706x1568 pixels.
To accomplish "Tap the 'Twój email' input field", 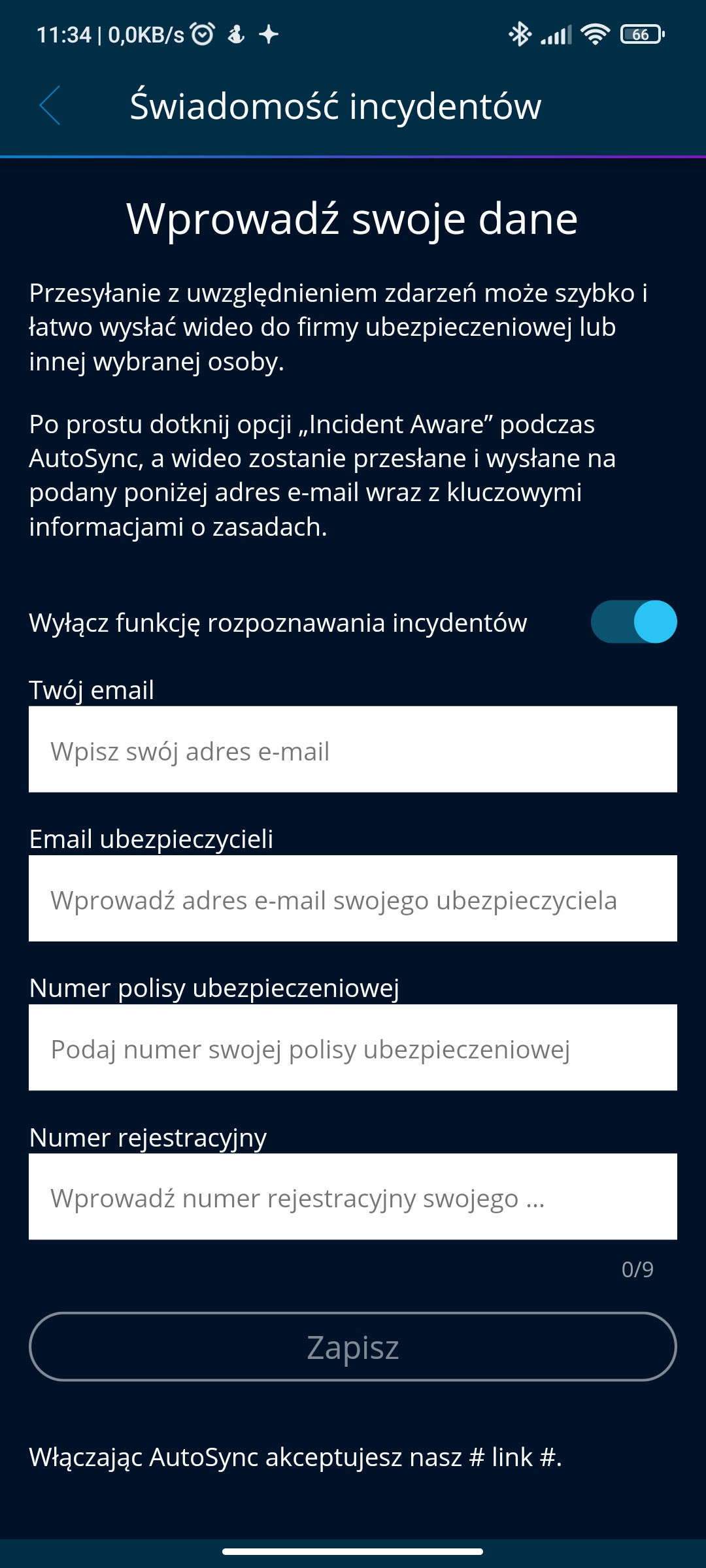I will (353, 749).
